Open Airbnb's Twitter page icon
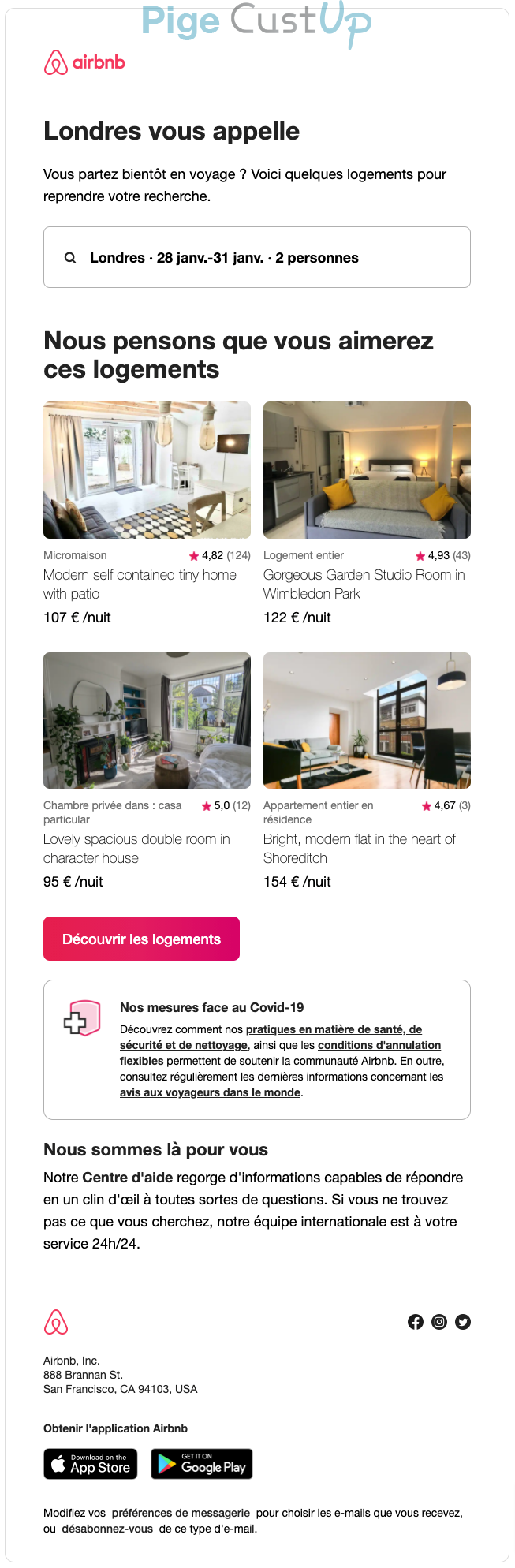 (x=463, y=1322)
